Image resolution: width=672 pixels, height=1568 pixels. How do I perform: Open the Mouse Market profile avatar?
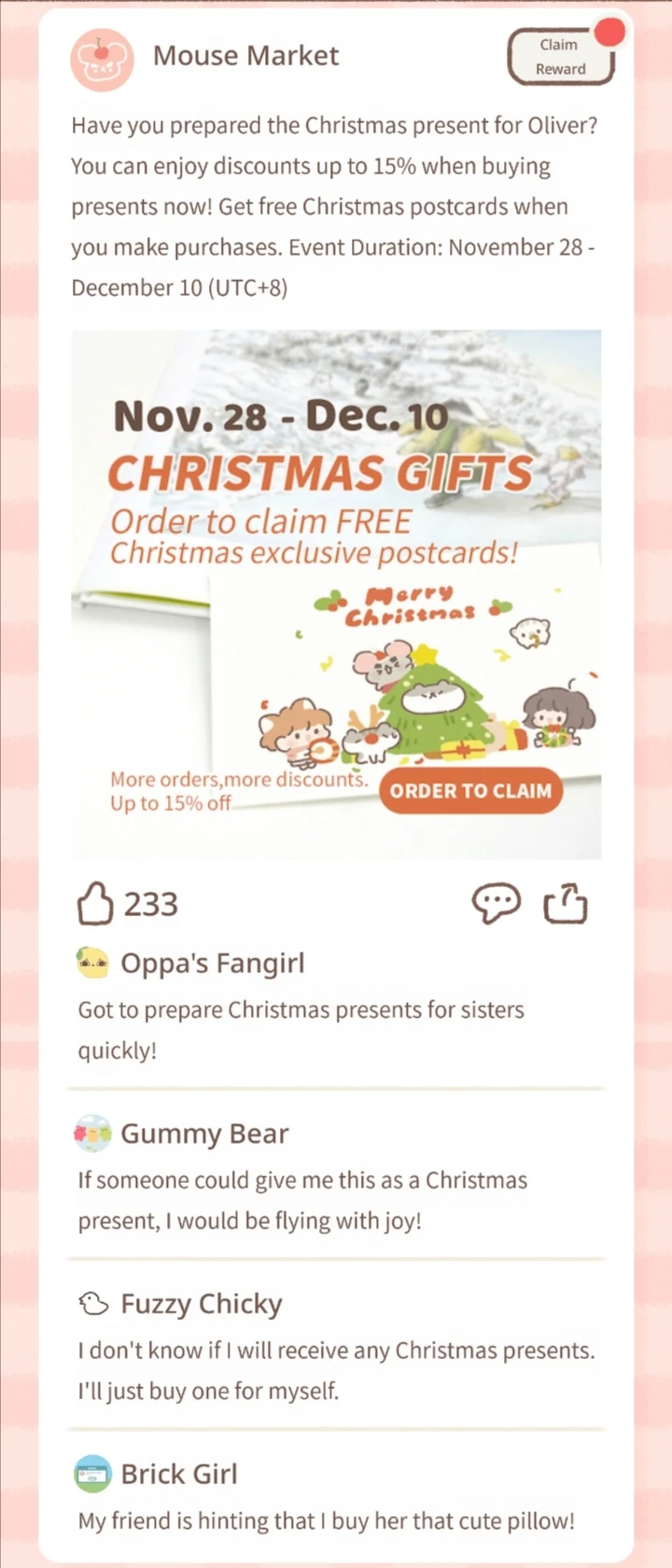(101, 58)
